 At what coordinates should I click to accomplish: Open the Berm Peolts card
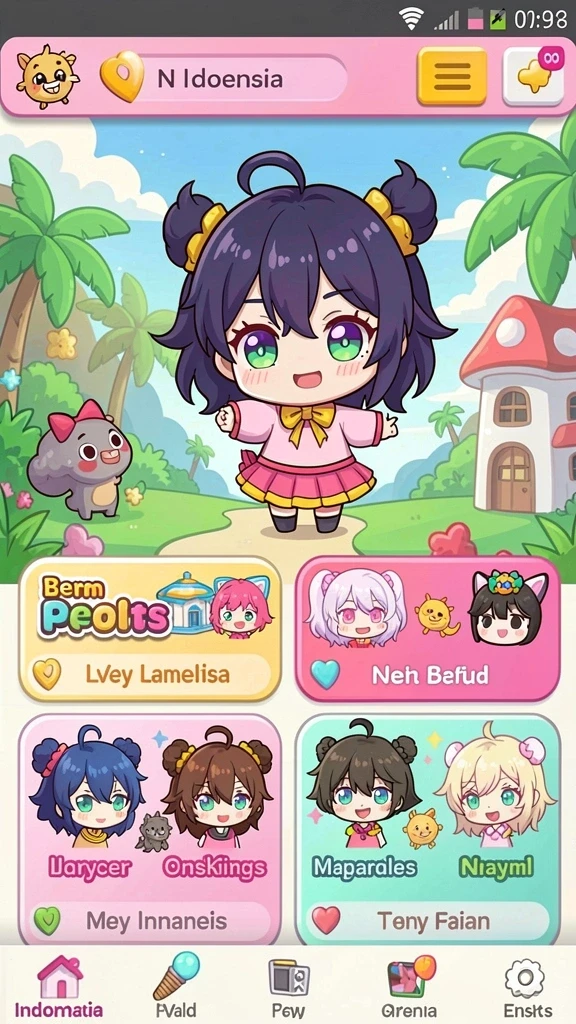(150, 630)
